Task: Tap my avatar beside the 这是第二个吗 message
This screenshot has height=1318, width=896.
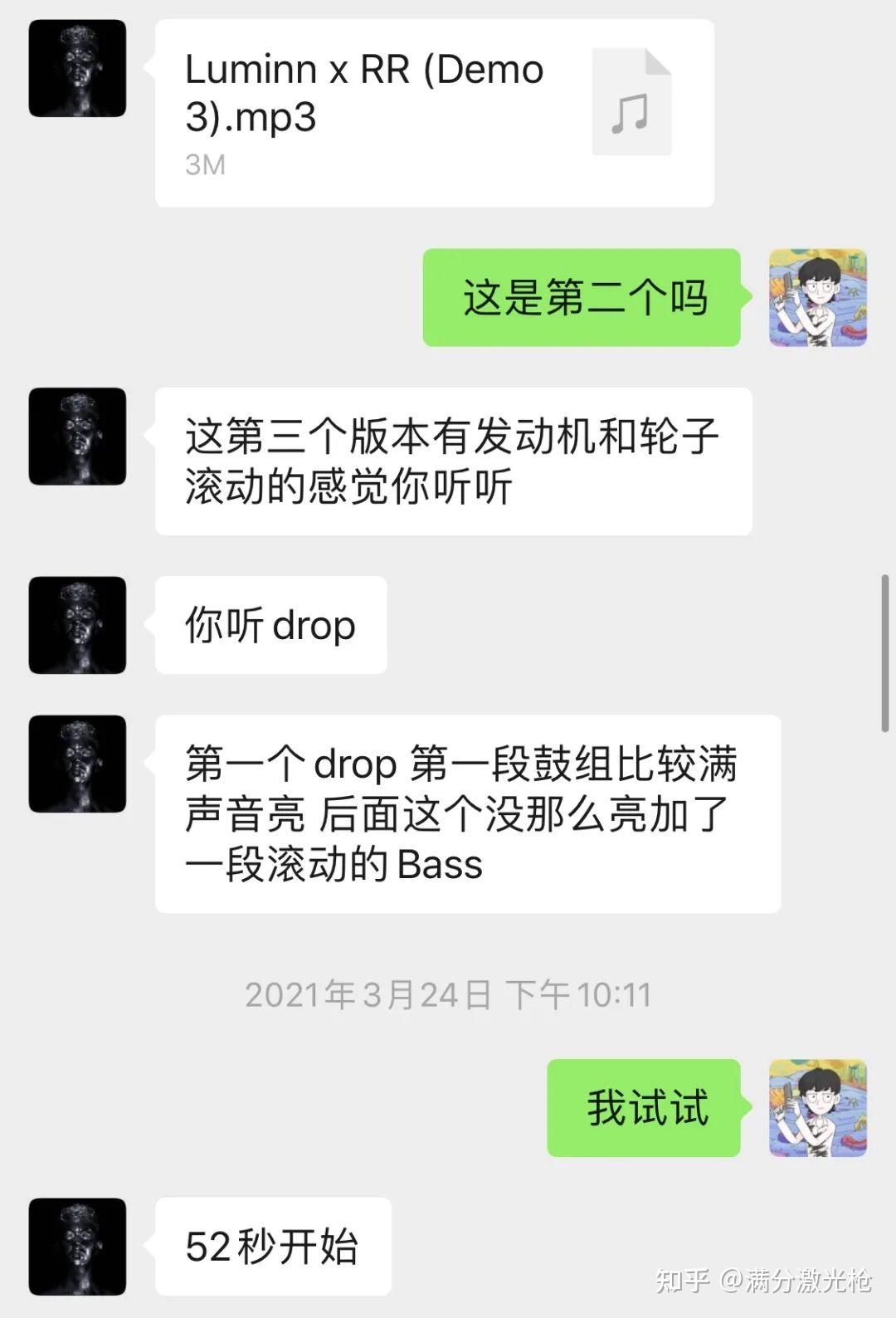Action: (x=817, y=298)
